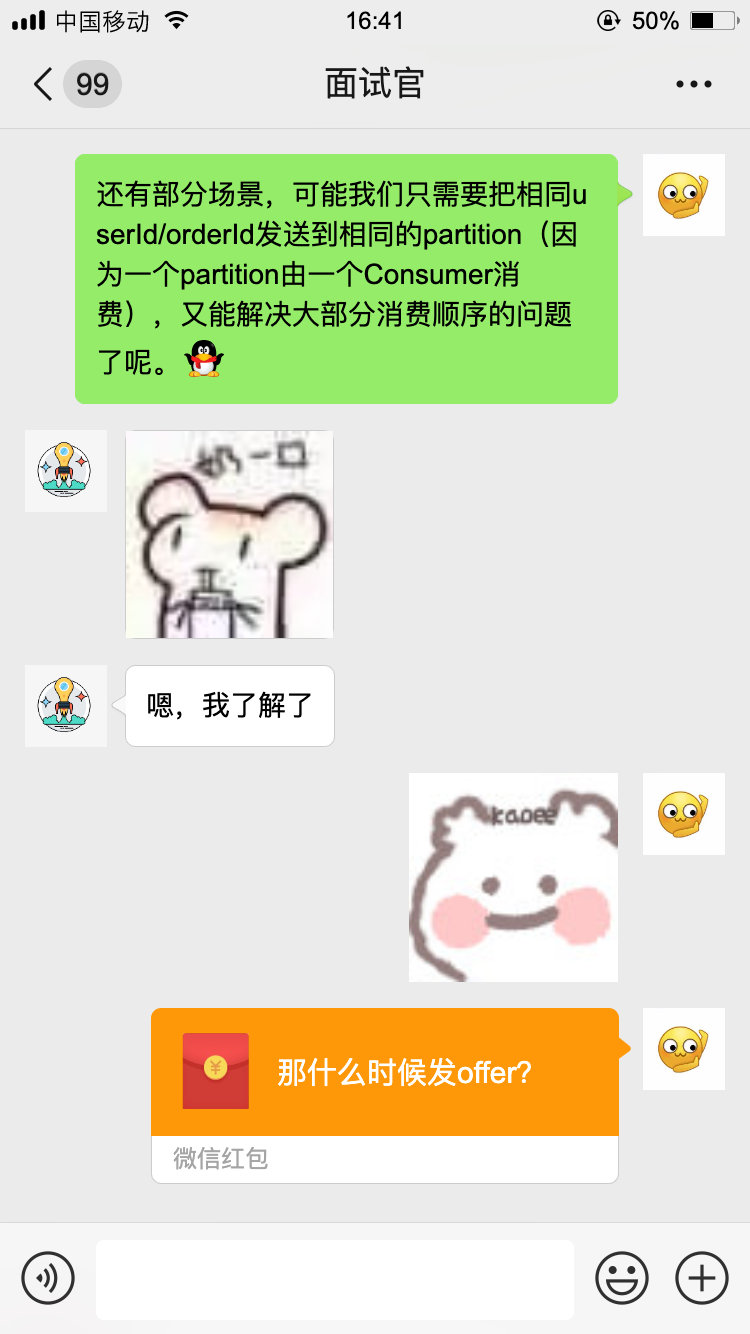Tap the message text input field
Image resolution: width=750 pixels, height=1334 pixels.
(334, 1279)
